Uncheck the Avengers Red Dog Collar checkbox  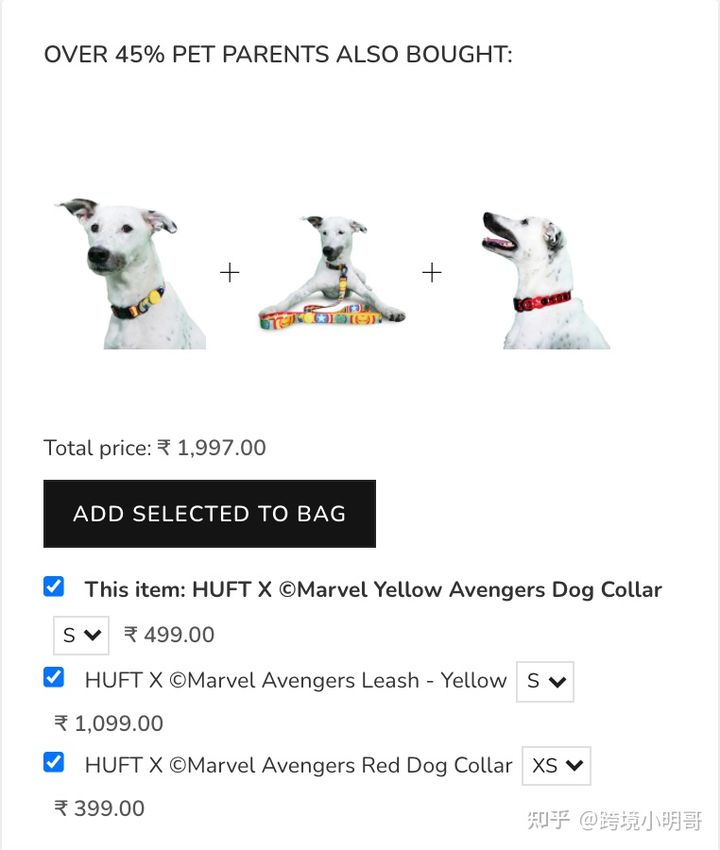(54, 763)
